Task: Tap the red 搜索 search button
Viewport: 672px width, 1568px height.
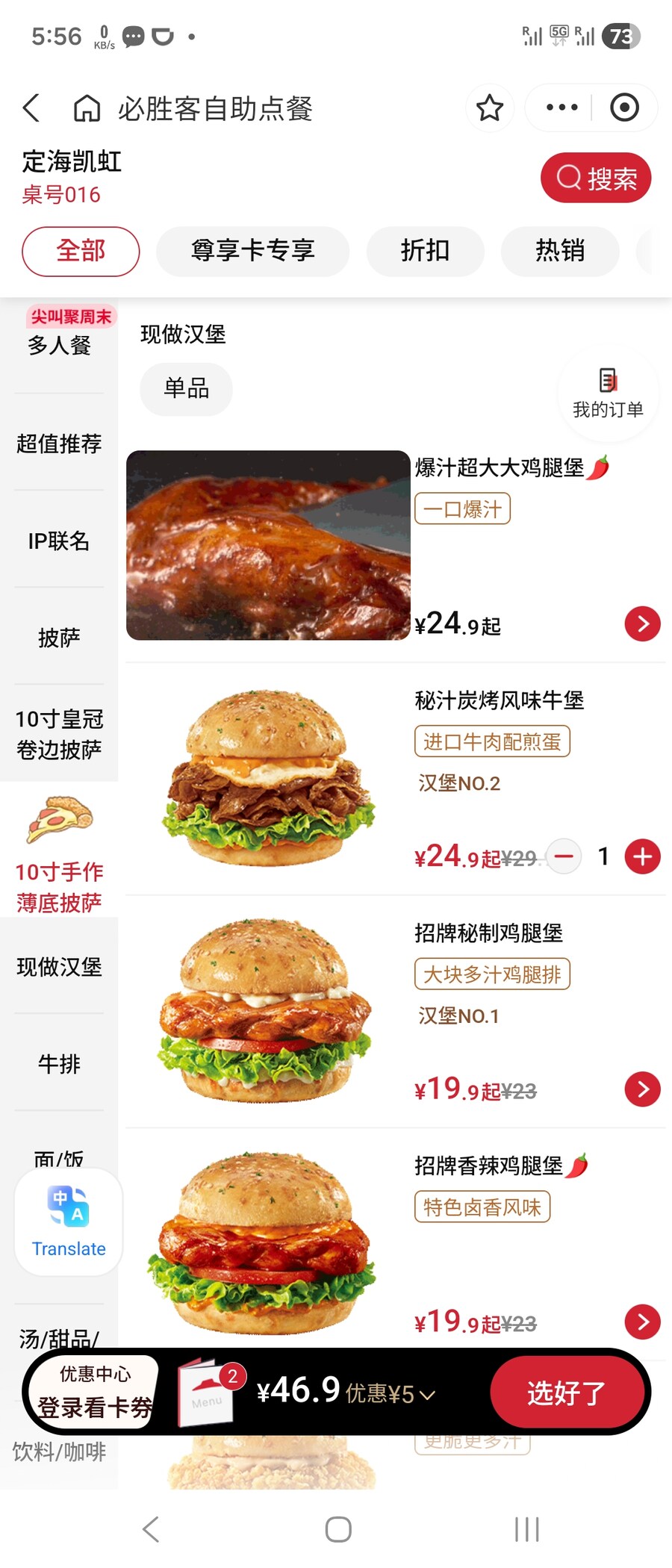Action: click(596, 178)
